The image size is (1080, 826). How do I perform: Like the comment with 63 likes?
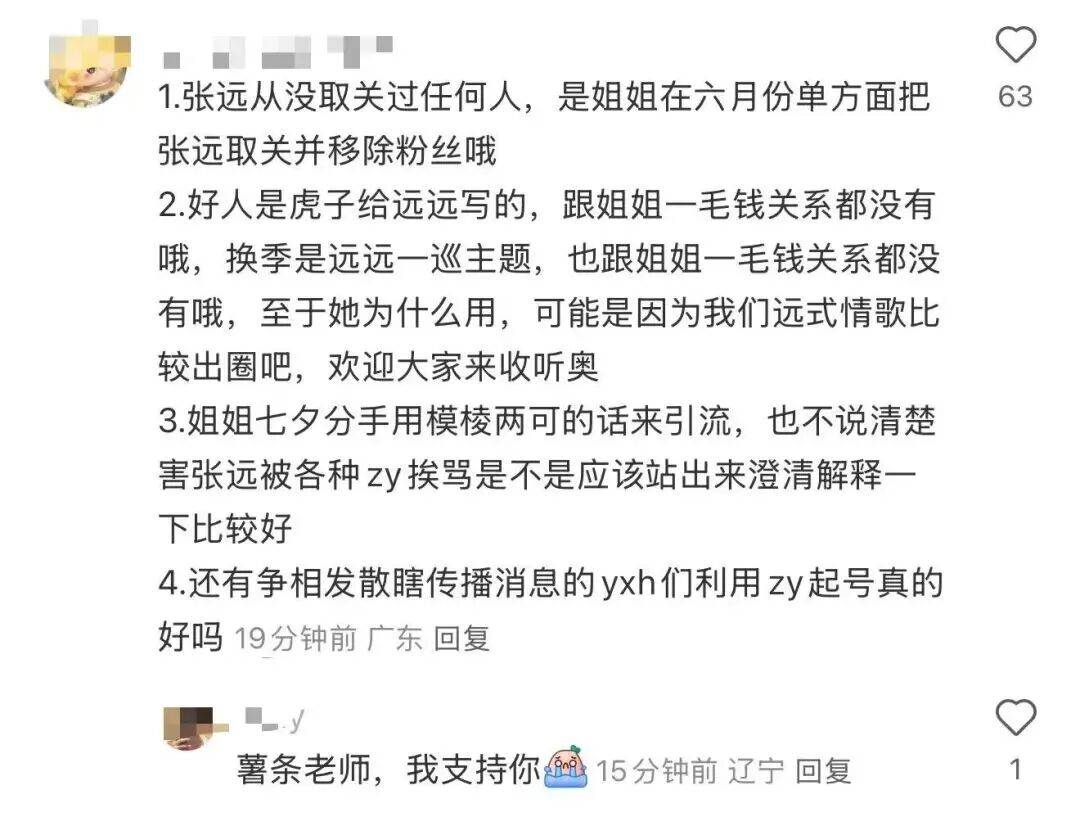(1016, 46)
